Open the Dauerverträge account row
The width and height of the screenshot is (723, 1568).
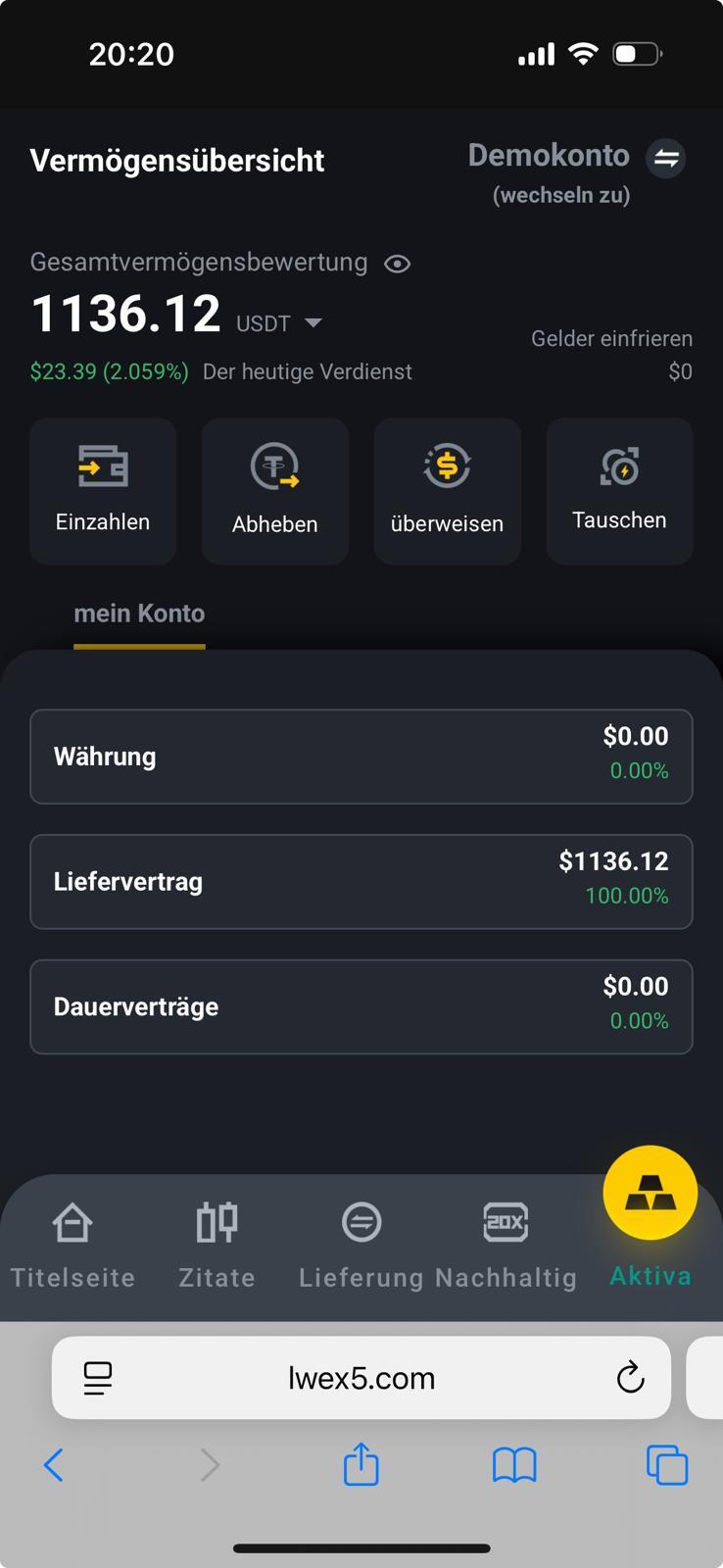coord(361,1006)
